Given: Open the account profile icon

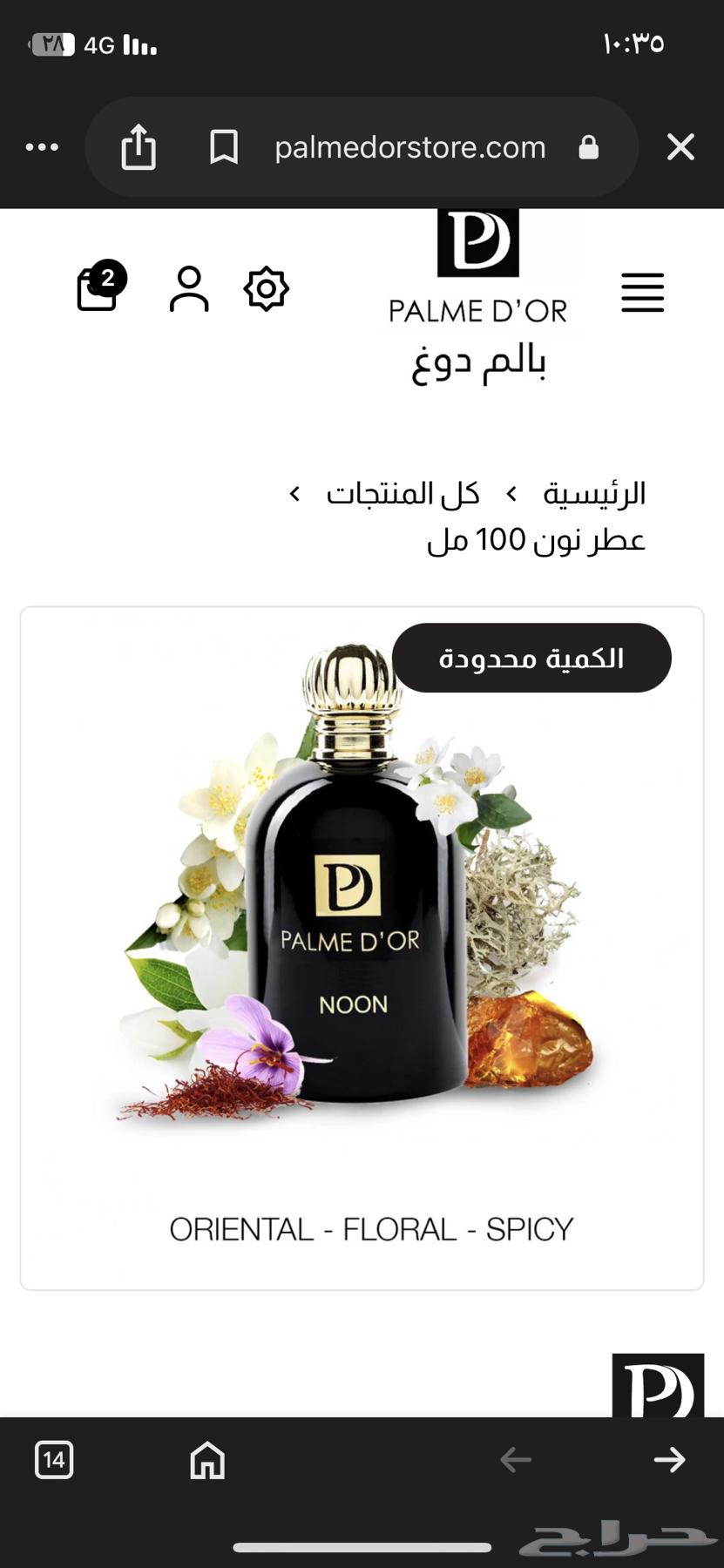Looking at the screenshot, I should (x=188, y=289).
